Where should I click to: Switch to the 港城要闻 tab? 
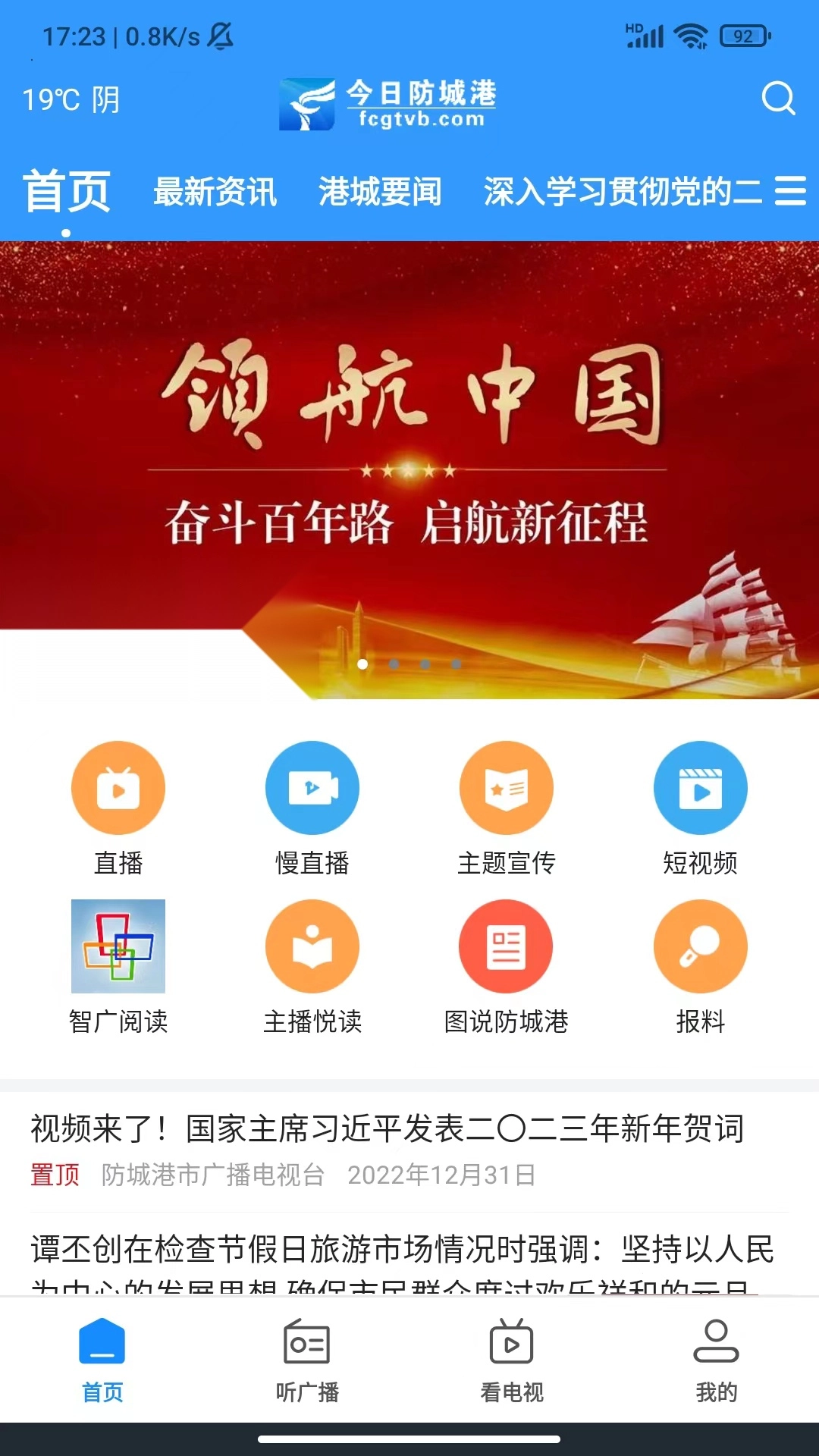click(x=380, y=192)
